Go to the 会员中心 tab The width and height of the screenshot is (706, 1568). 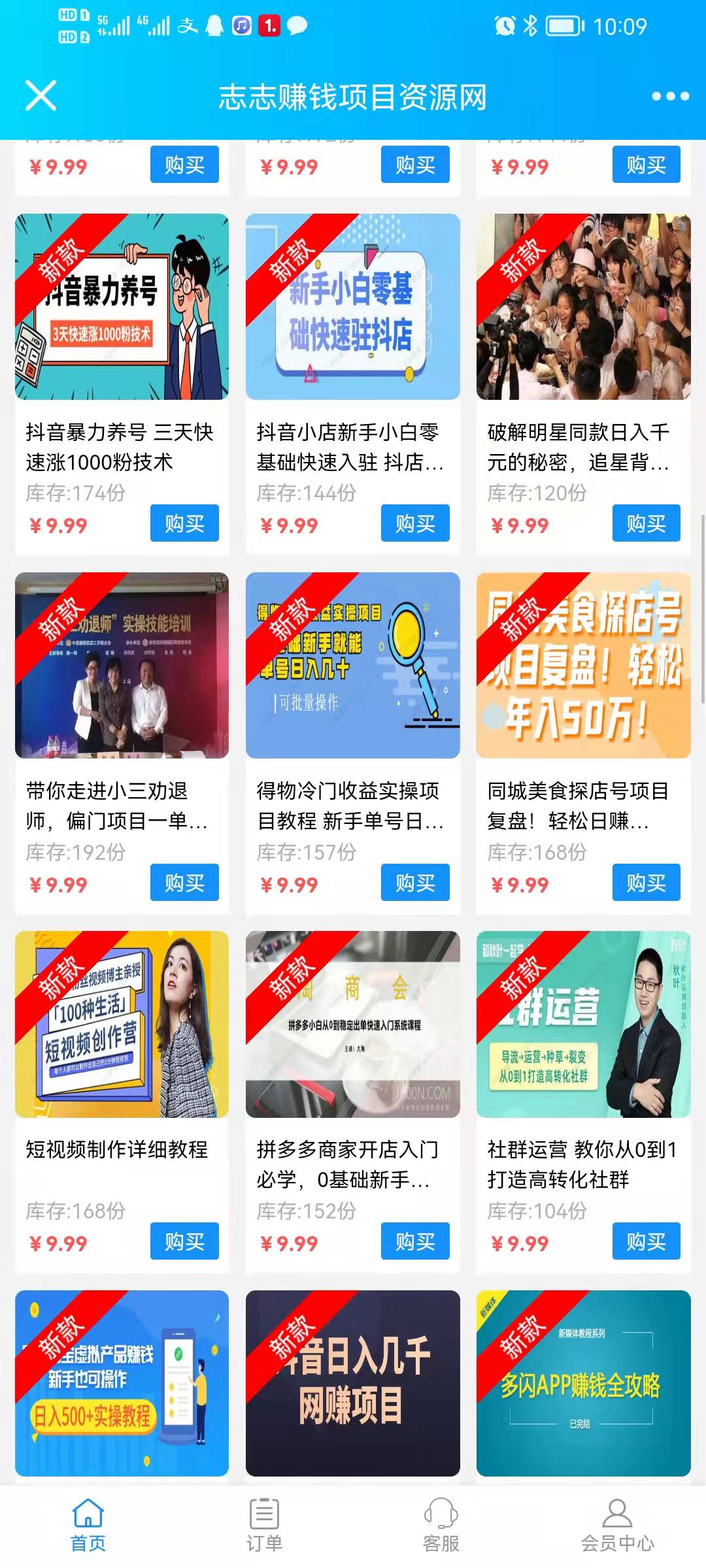617,1526
